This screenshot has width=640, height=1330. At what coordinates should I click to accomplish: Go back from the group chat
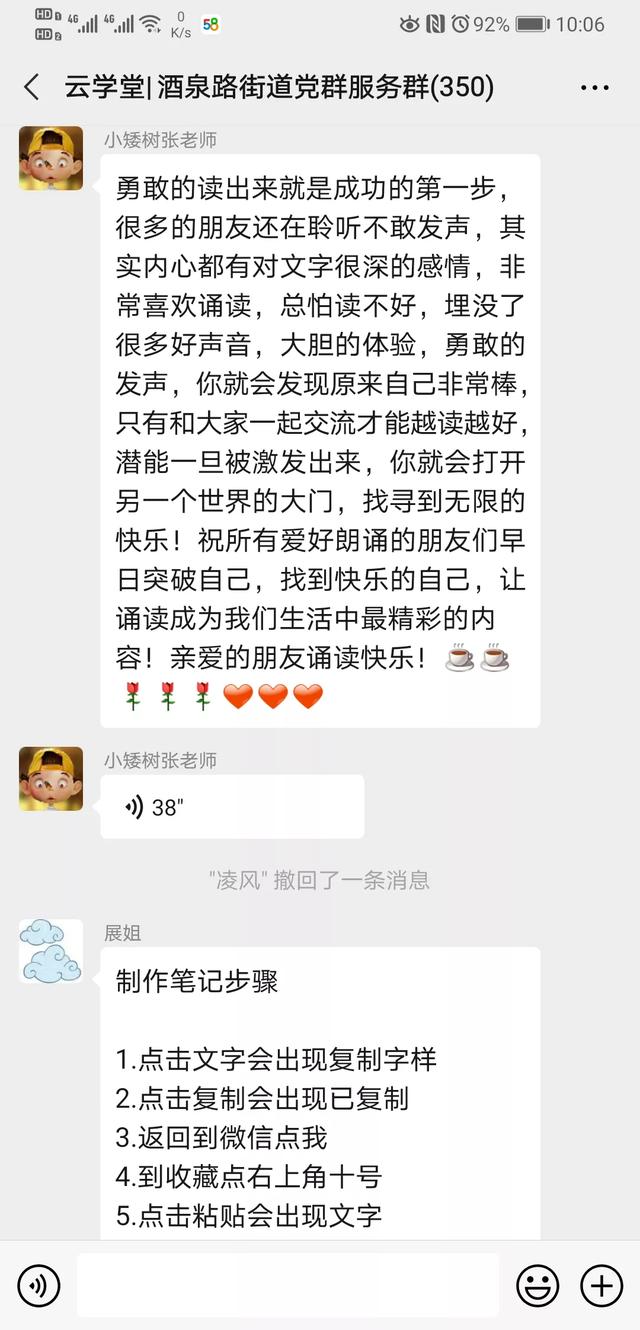[32, 87]
